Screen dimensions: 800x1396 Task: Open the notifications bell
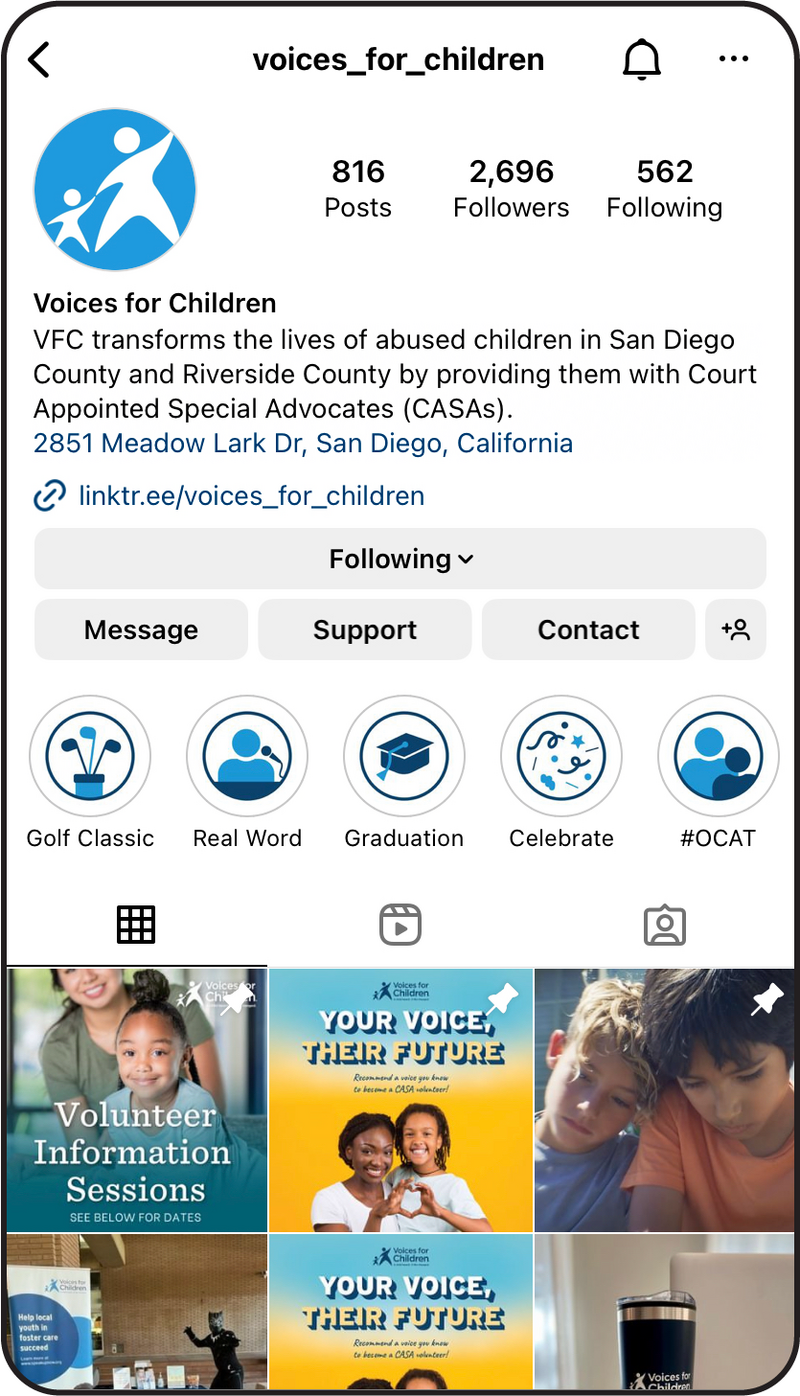point(642,60)
